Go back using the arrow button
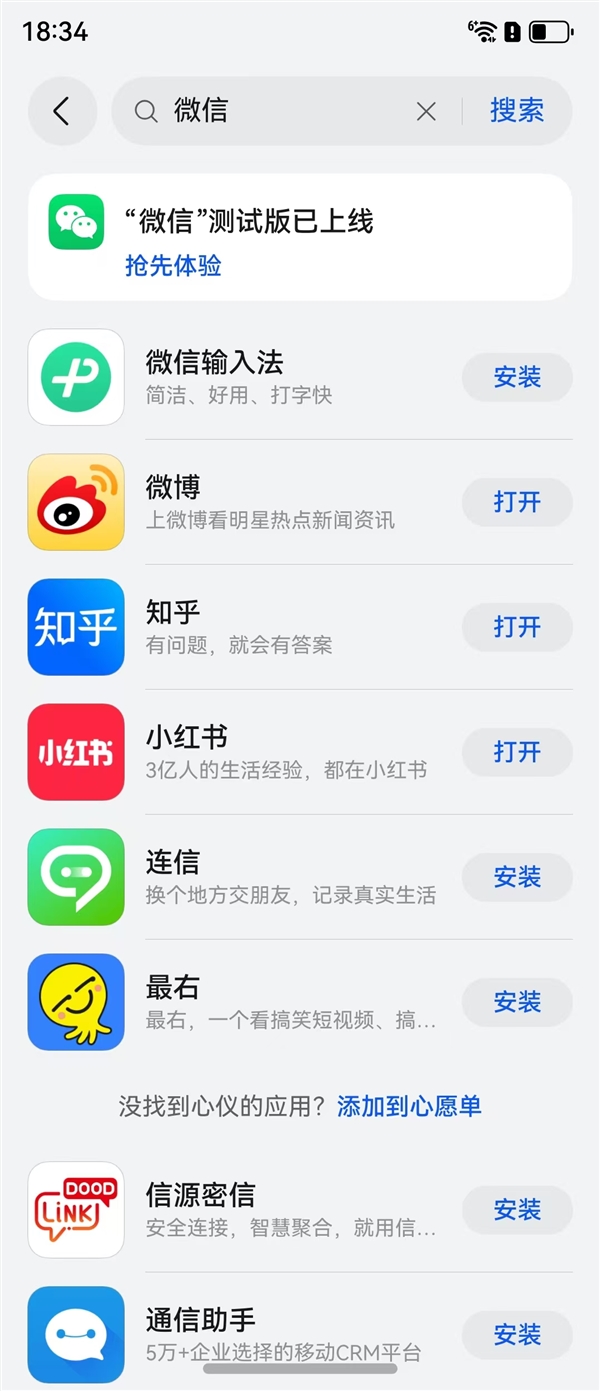Screen dimensions: 600x1391 click(62, 111)
